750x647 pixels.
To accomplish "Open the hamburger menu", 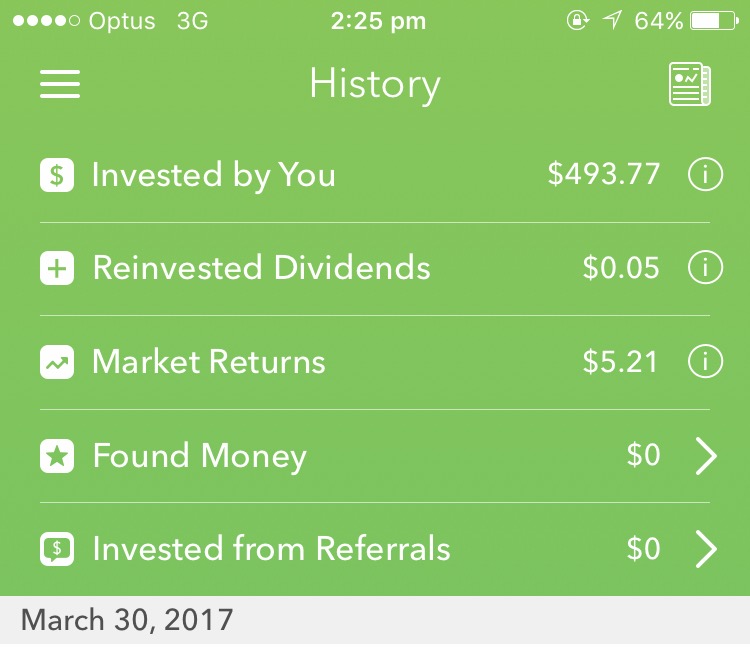I will point(60,84).
